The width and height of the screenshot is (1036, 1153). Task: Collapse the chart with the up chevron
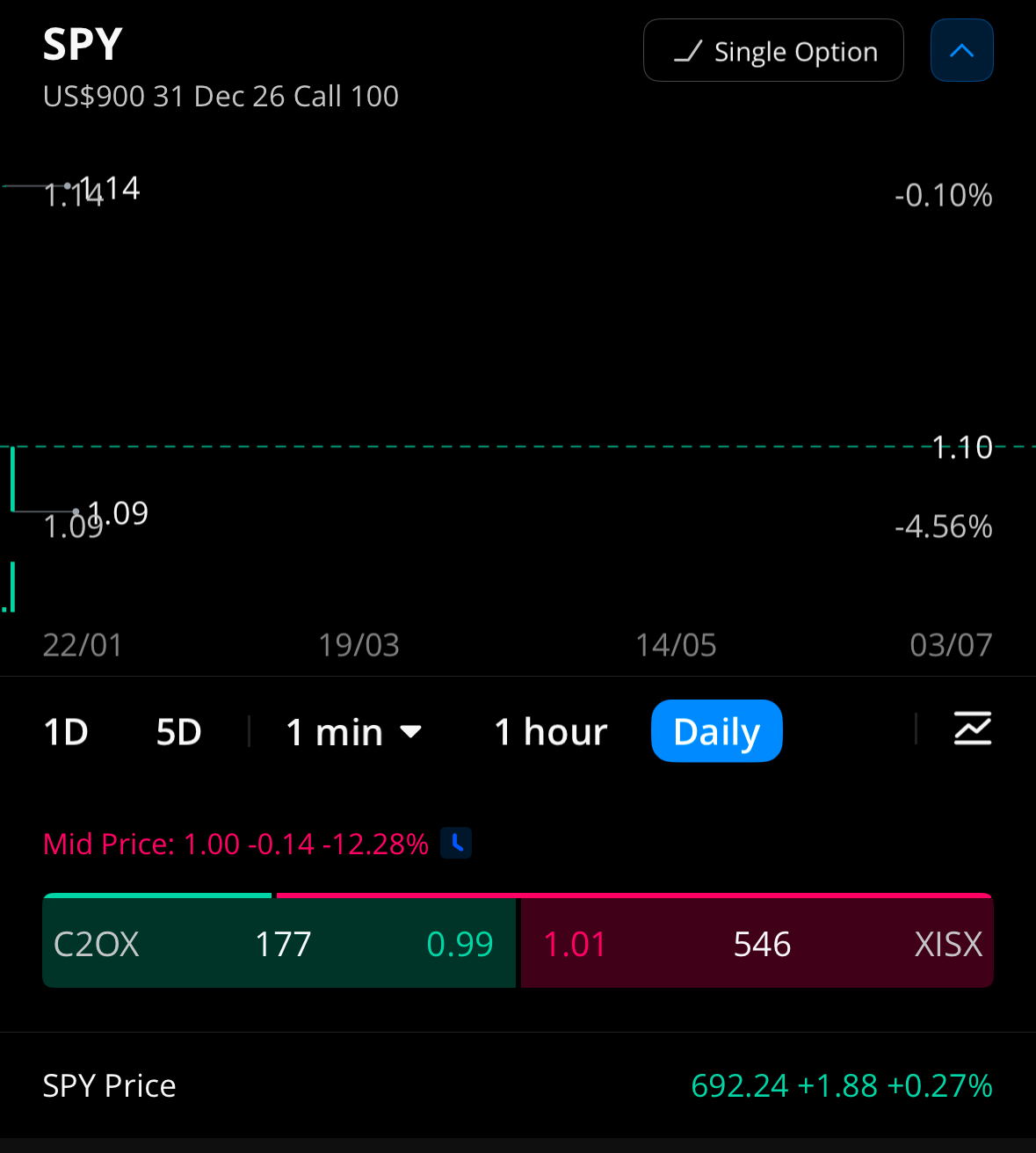click(x=961, y=51)
